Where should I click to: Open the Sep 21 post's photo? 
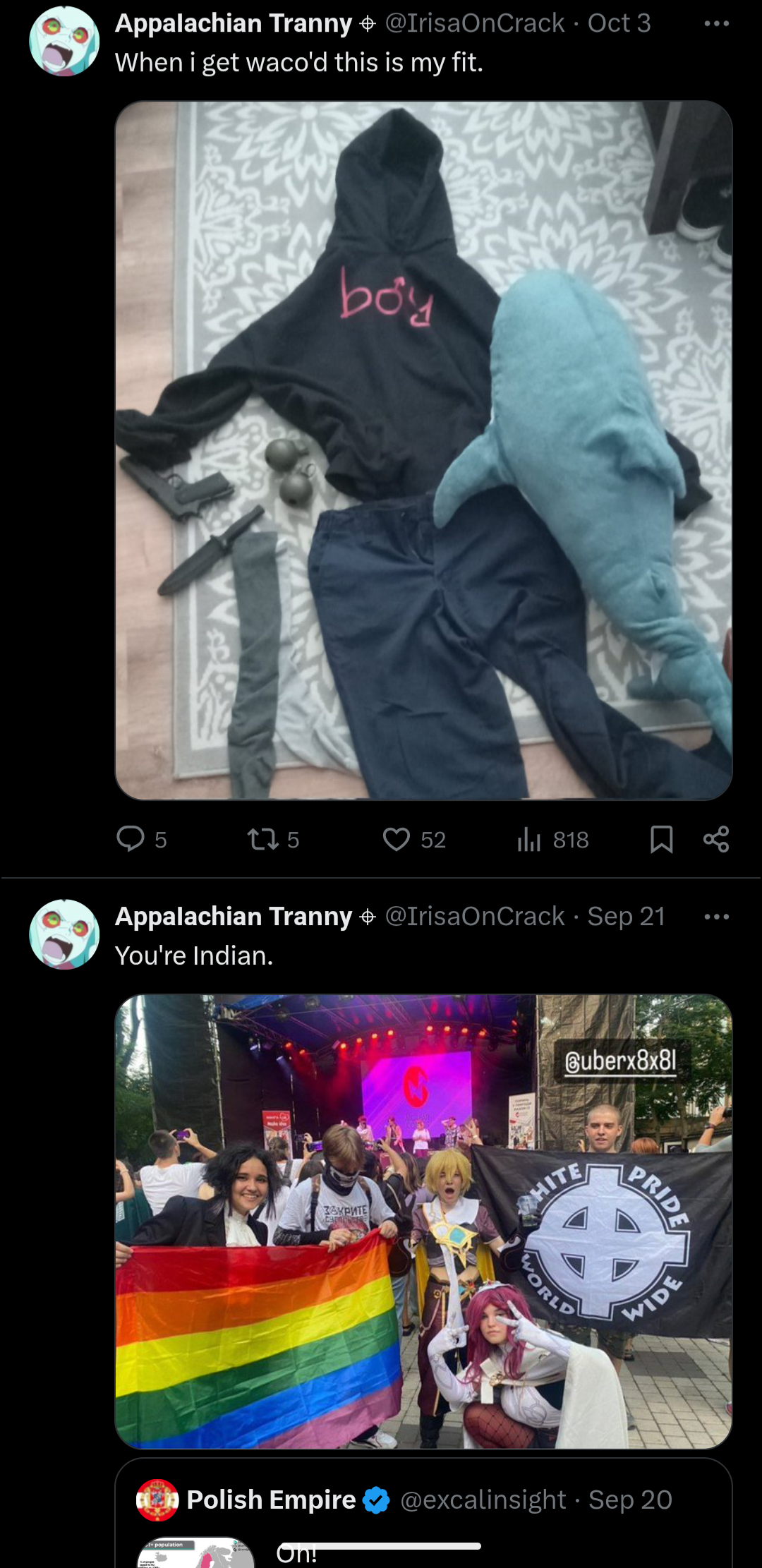(x=423, y=1221)
